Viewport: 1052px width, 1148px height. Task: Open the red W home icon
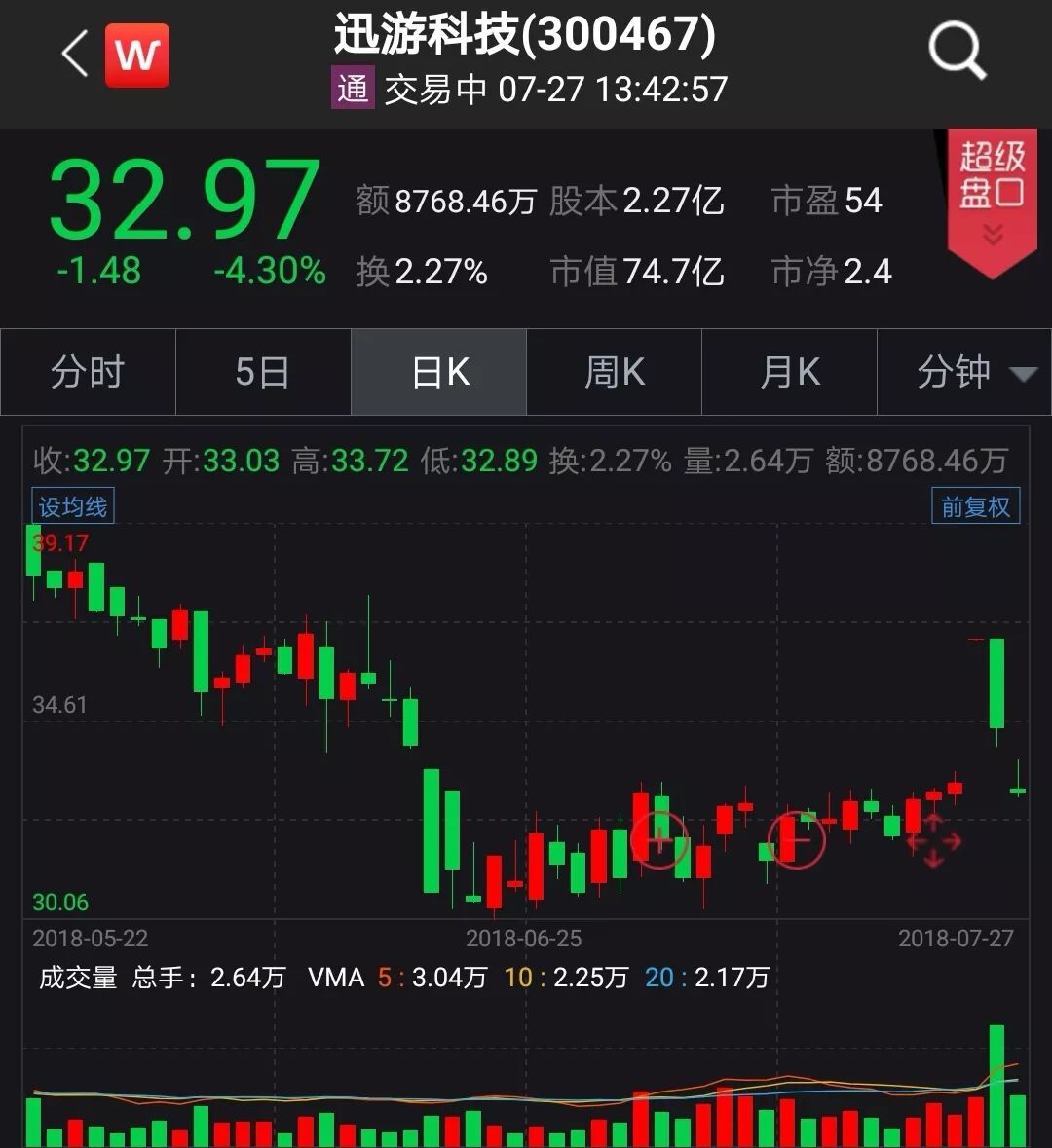pyautogui.click(x=137, y=56)
